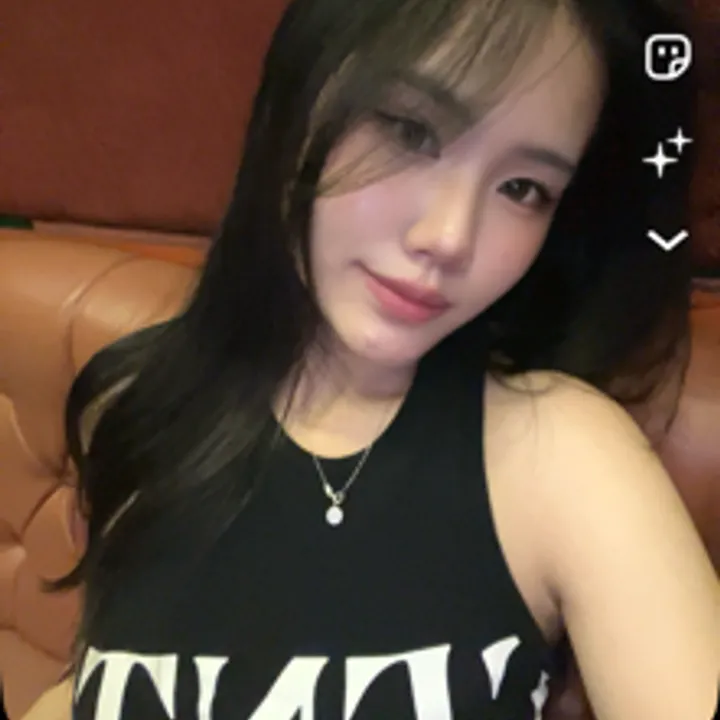This screenshot has width=720, height=720.
Task: Open the sticker picker
Action: pyautogui.click(x=667, y=57)
